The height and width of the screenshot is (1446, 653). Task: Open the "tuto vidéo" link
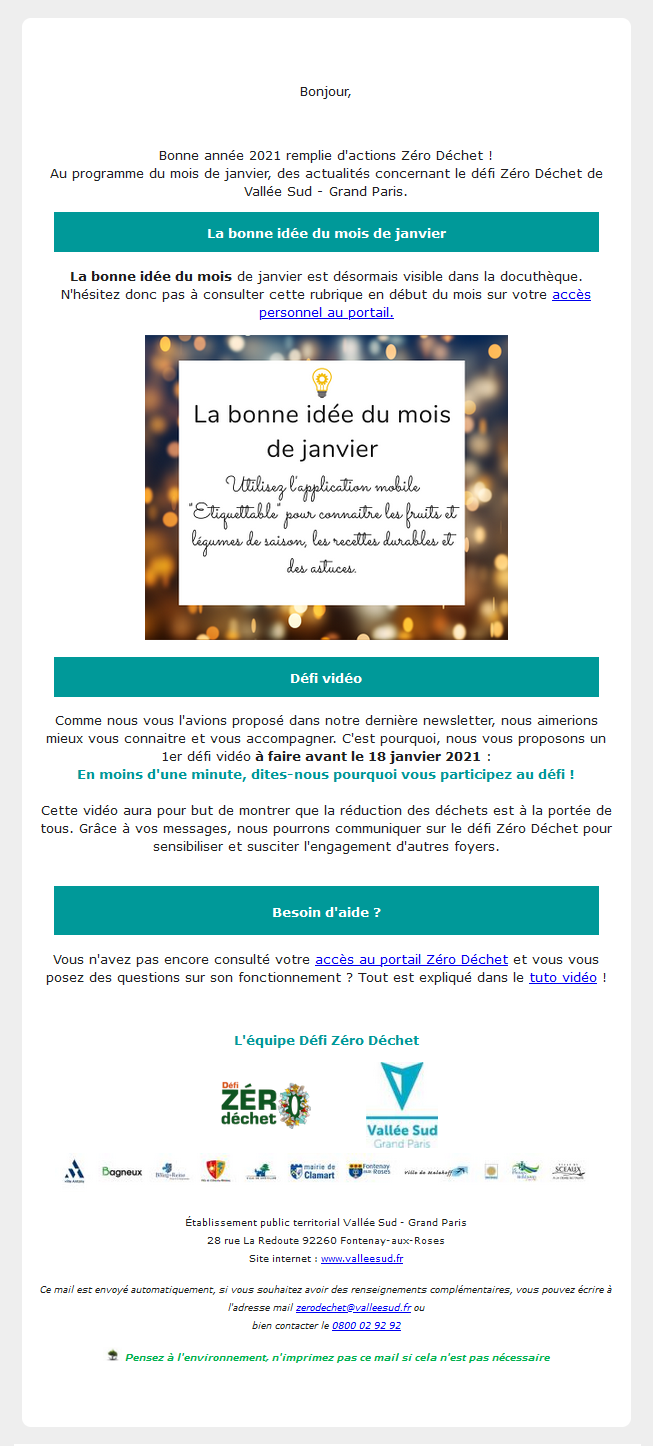(562, 977)
